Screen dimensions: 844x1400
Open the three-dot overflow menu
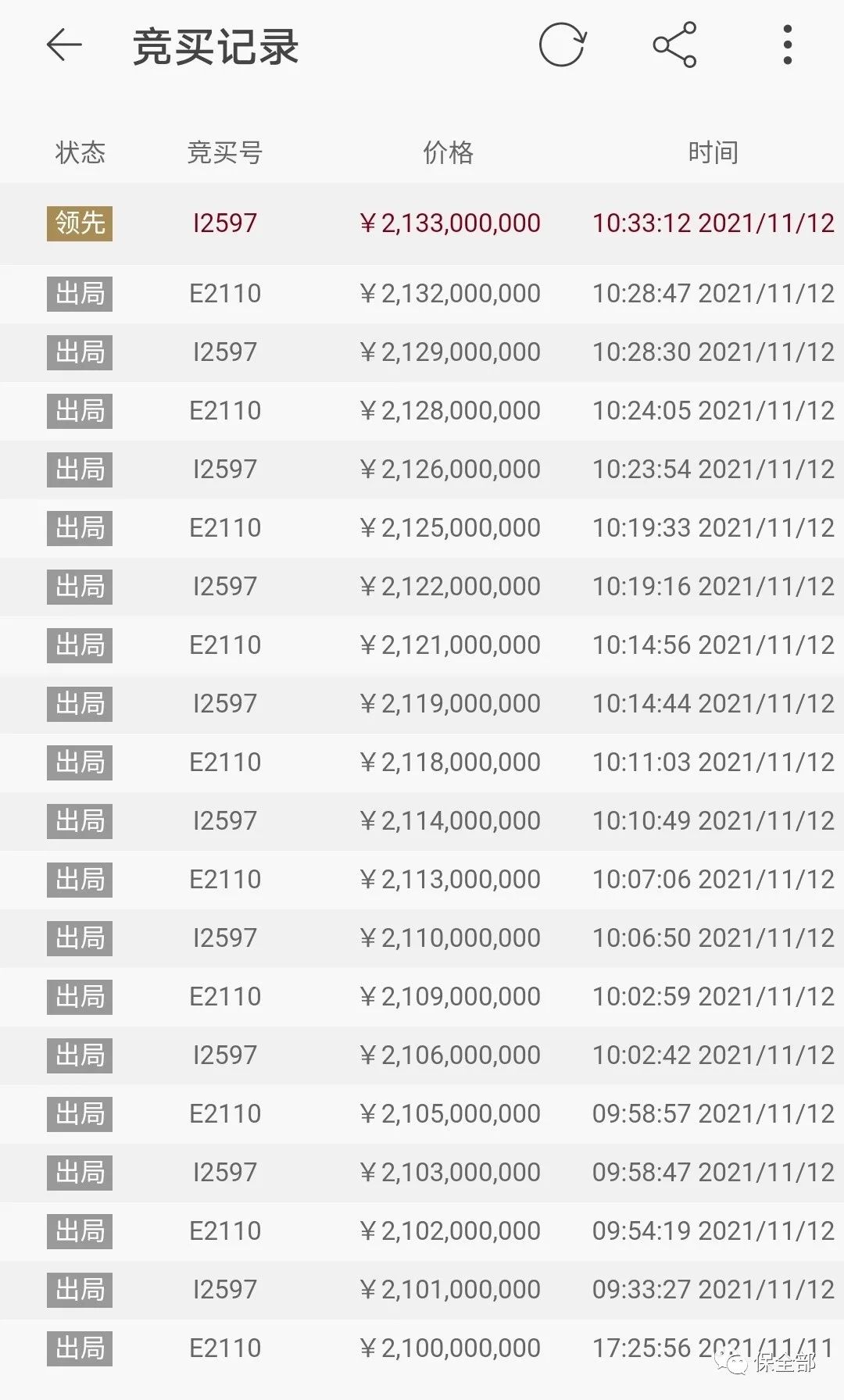788,45
